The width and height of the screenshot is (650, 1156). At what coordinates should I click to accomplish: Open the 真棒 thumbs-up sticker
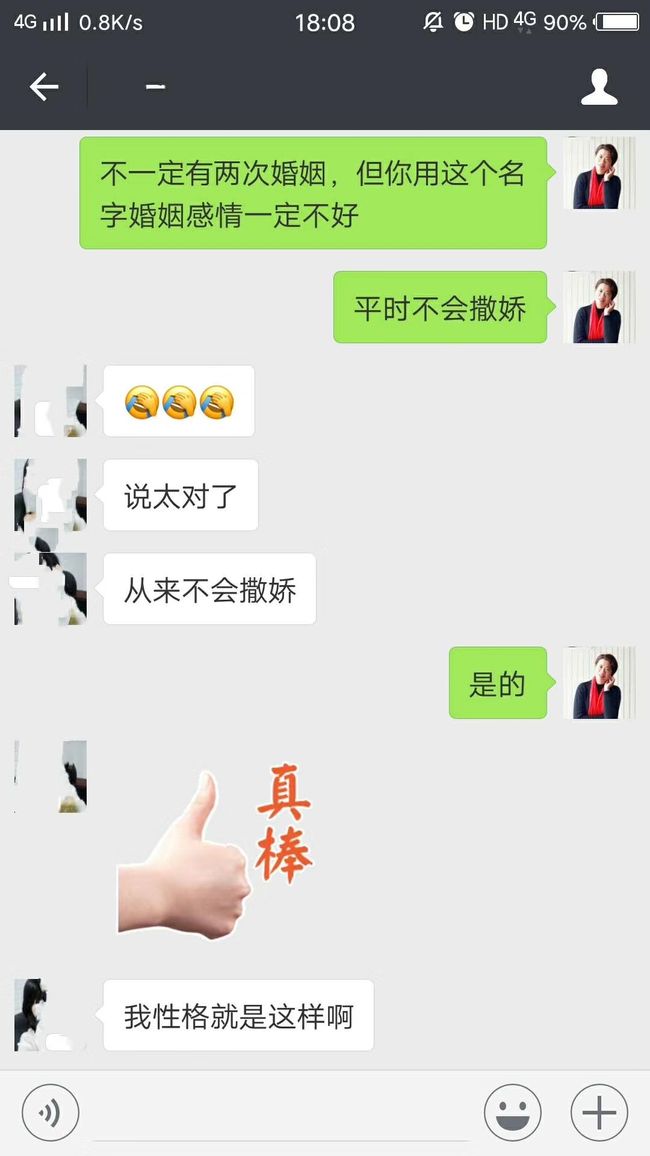[215, 852]
